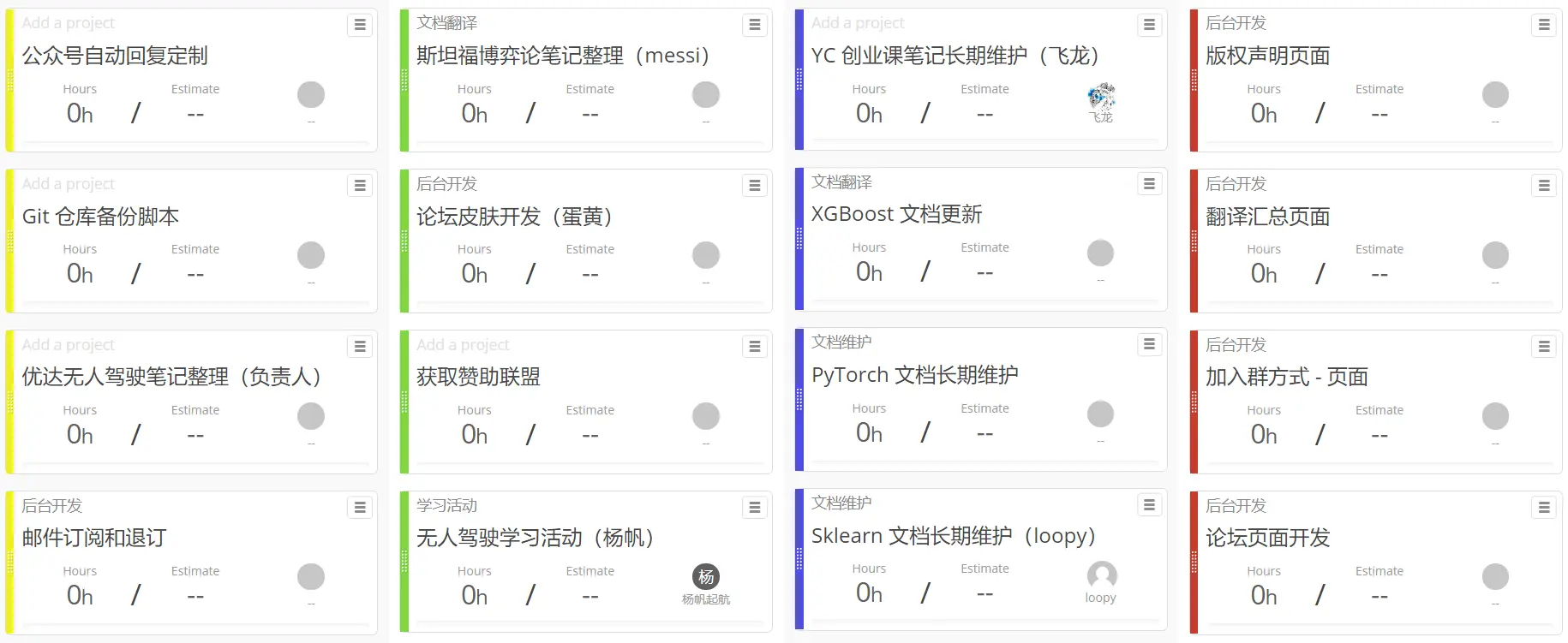Tap Add a project on Git 仓库备份脚本 card

[69, 184]
